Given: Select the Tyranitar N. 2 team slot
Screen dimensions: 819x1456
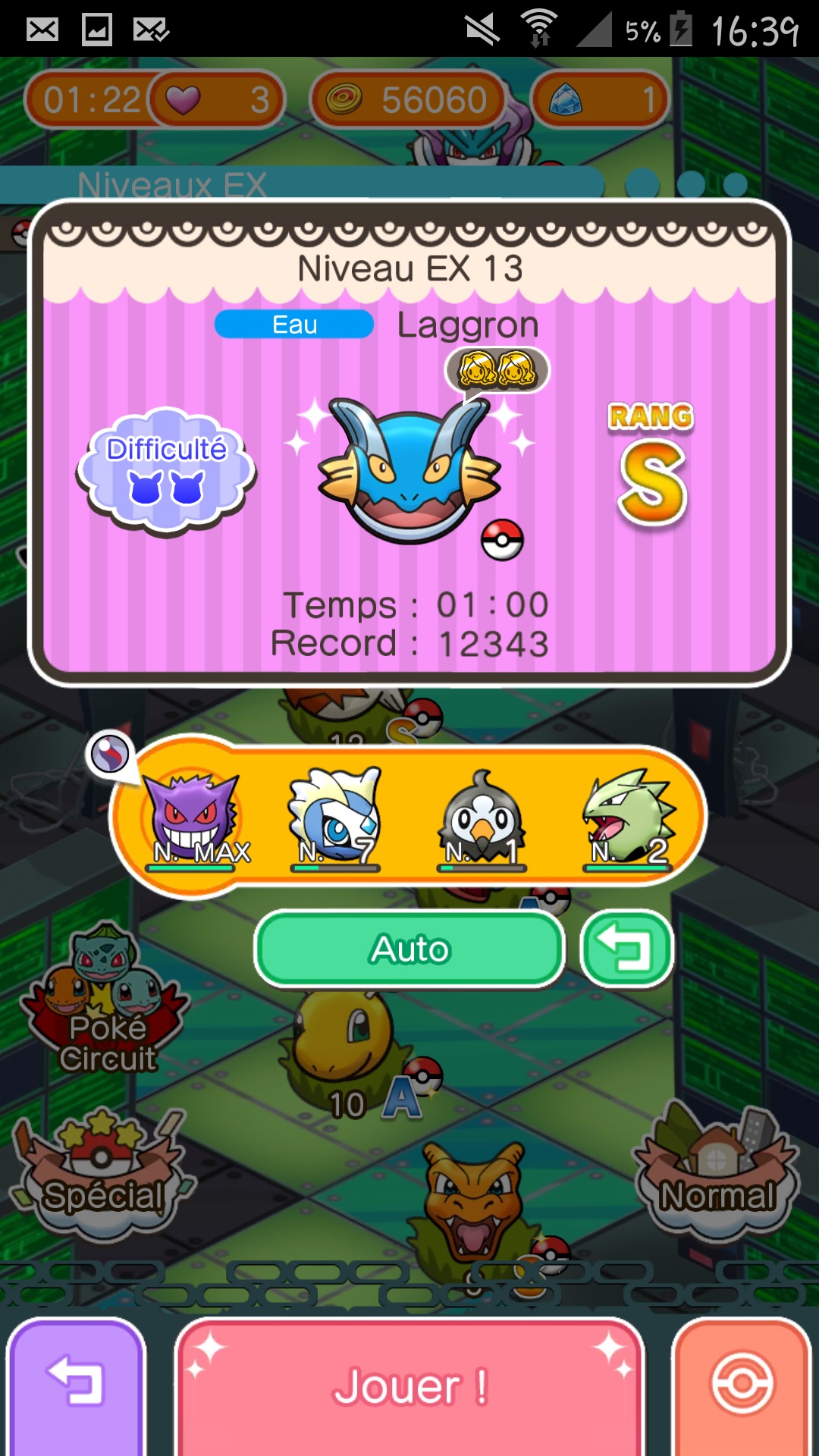Looking at the screenshot, I should point(628,819).
